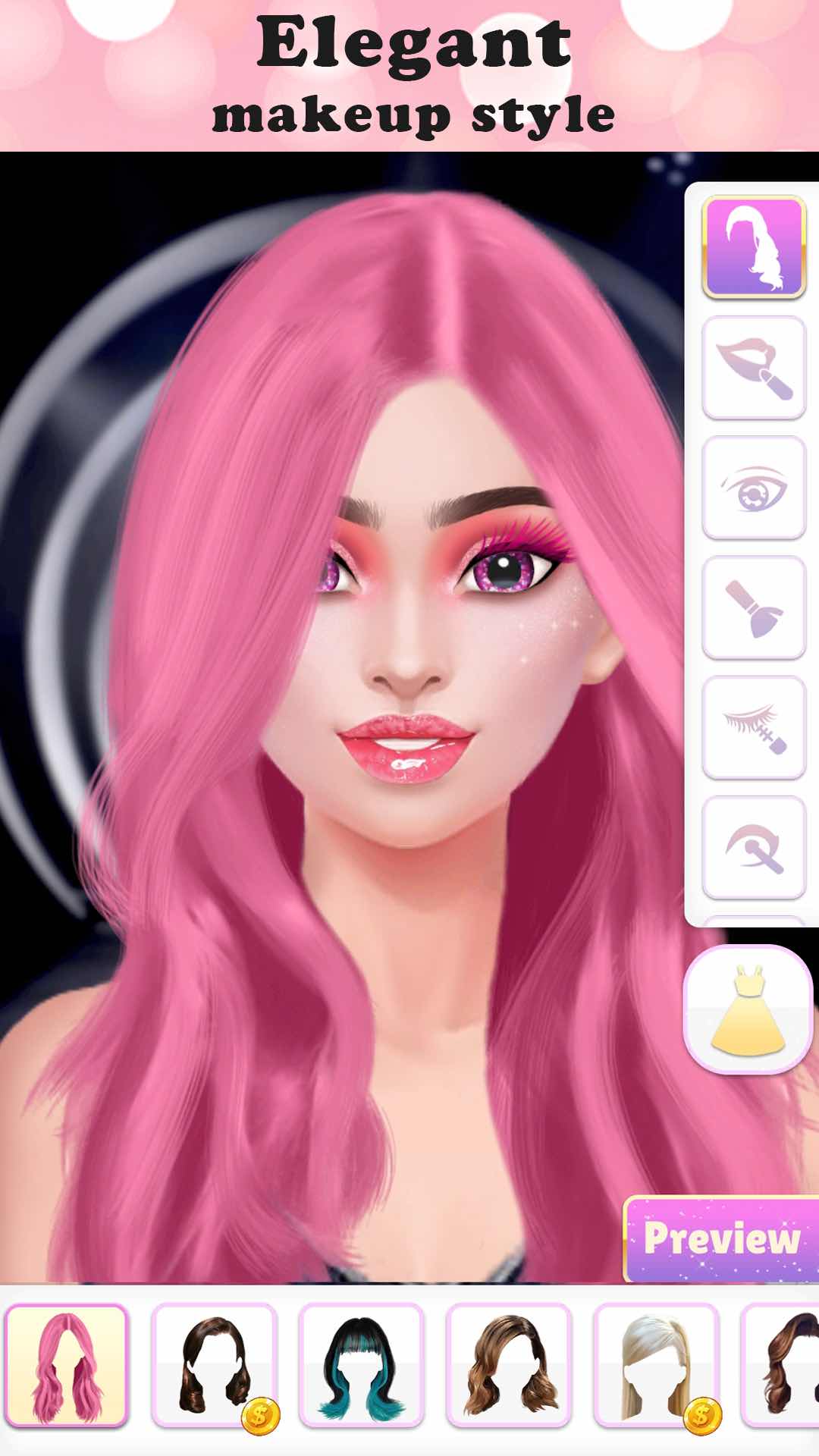This screenshot has height=1456, width=819.
Task: Choose the black and teal bob hairstyle
Action: pos(362,1365)
